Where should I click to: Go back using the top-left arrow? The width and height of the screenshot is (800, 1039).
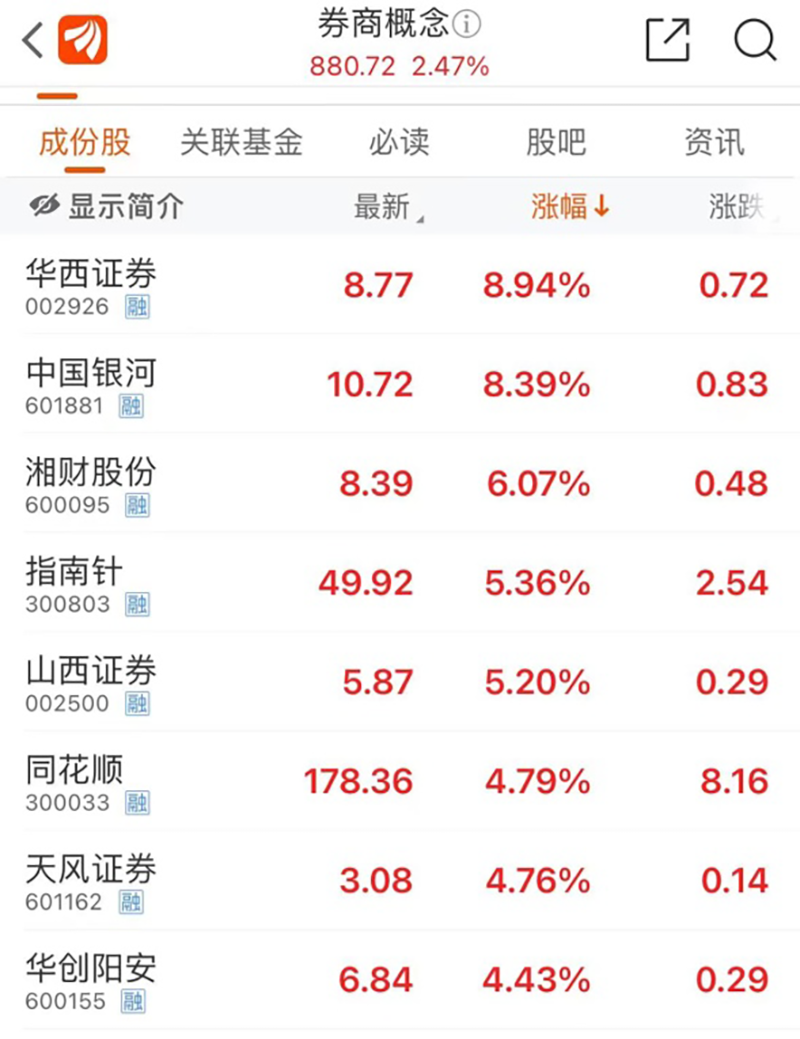pyautogui.click(x=32, y=42)
